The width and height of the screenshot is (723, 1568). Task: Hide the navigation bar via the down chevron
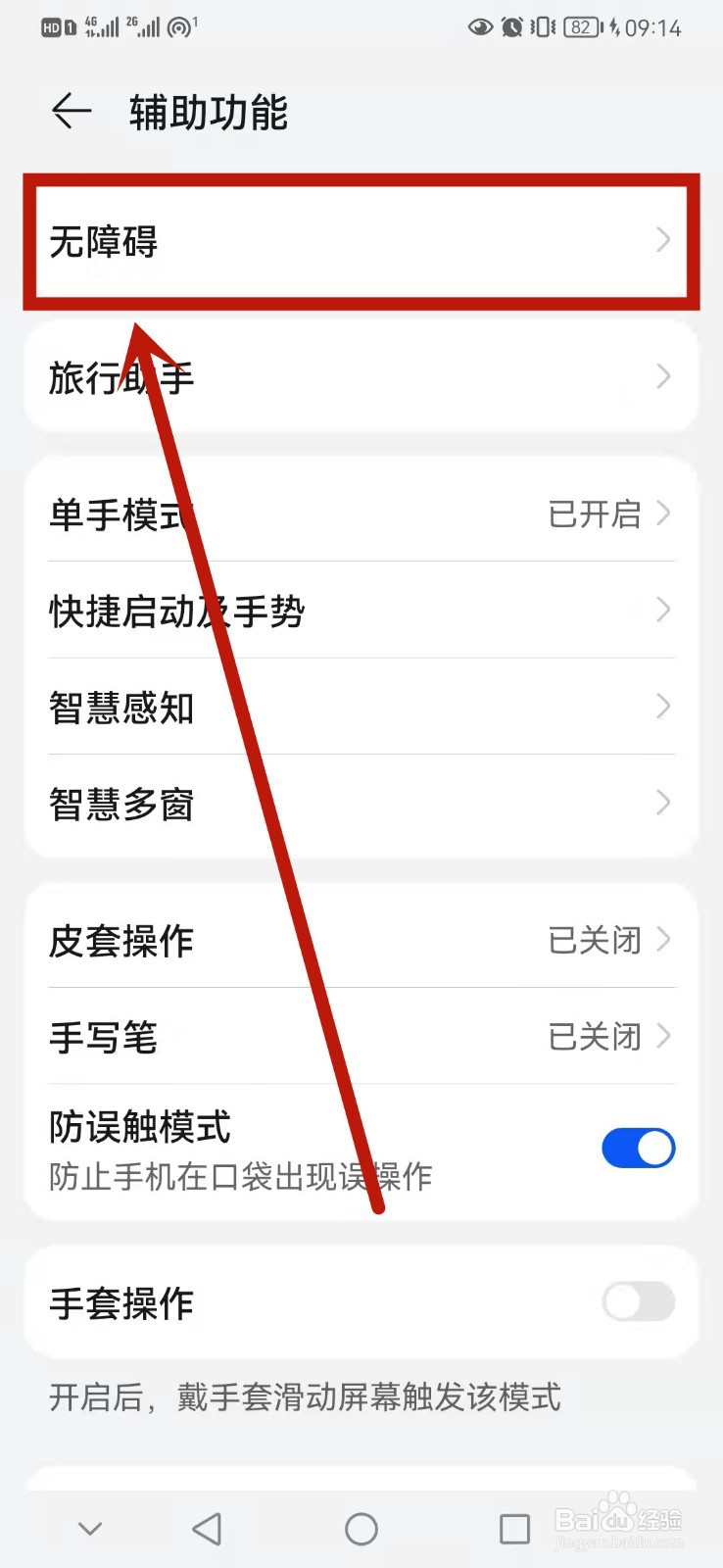(x=90, y=1528)
